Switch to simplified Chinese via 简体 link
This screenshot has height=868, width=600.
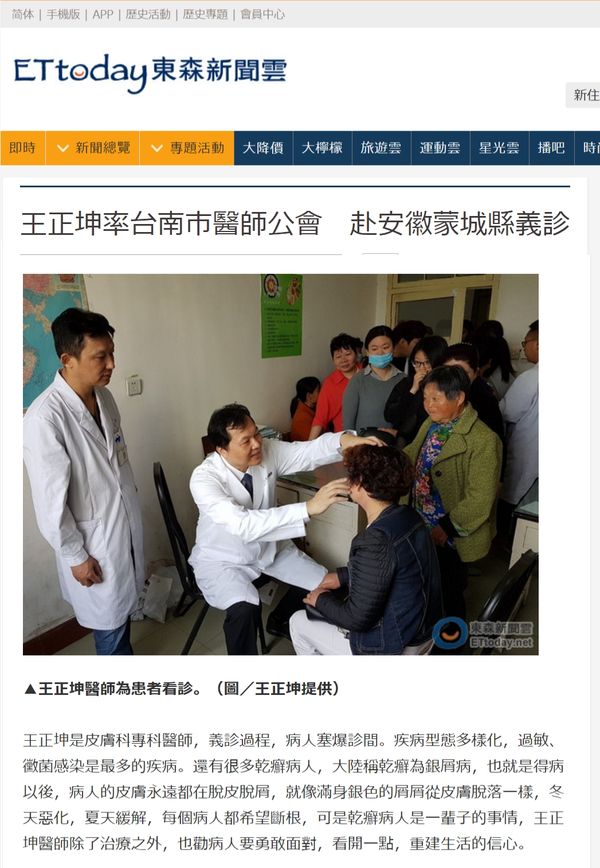click(x=22, y=14)
